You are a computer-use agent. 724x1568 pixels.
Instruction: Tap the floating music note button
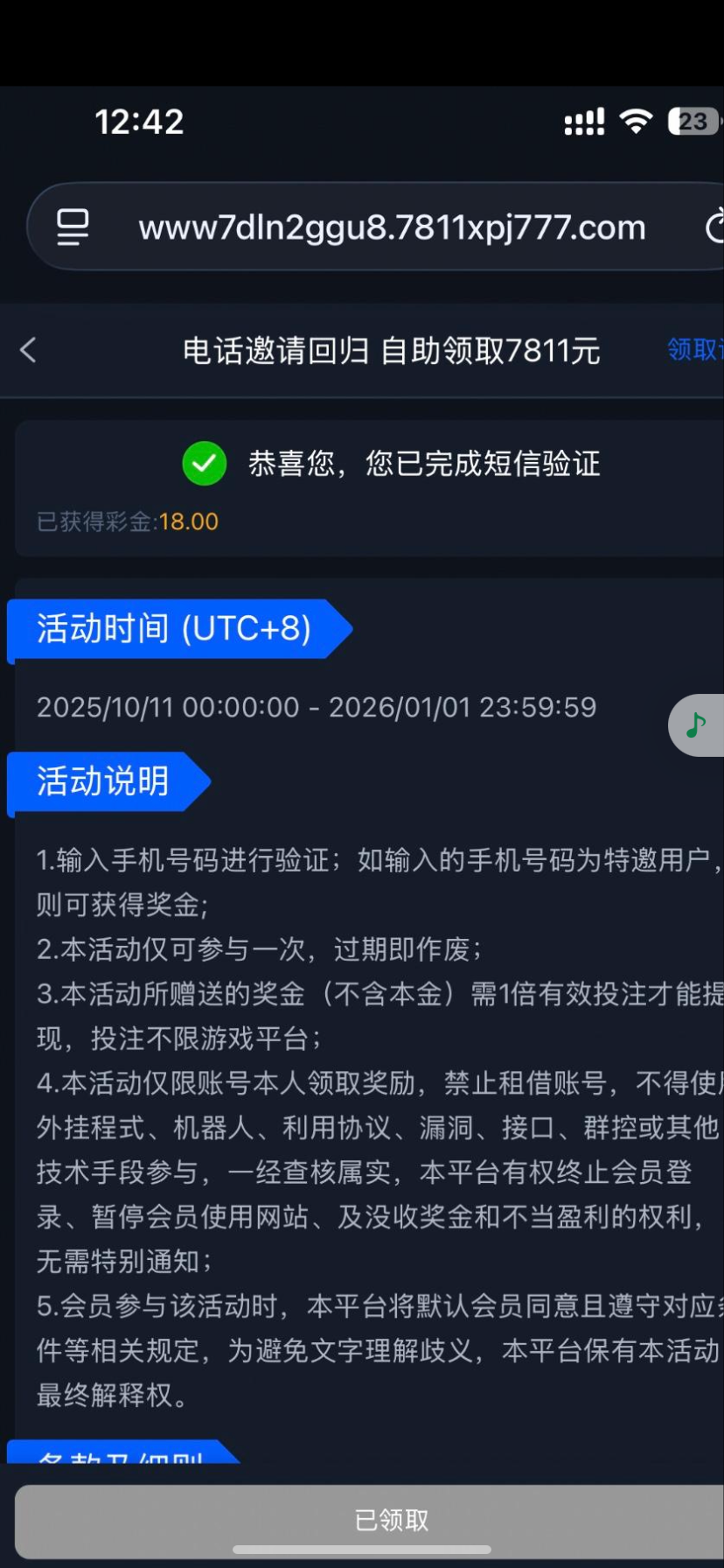[697, 725]
